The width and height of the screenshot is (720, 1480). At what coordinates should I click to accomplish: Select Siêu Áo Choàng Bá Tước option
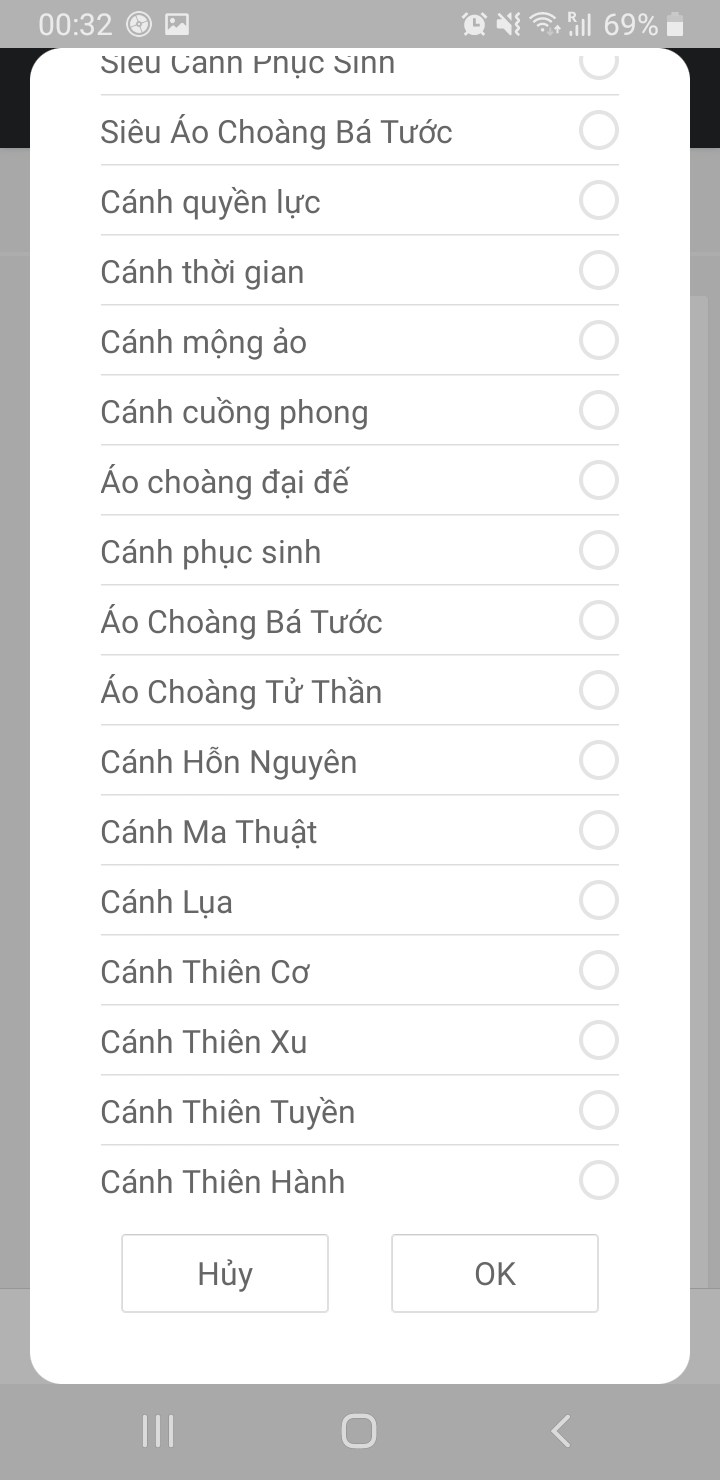pos(598,131)
